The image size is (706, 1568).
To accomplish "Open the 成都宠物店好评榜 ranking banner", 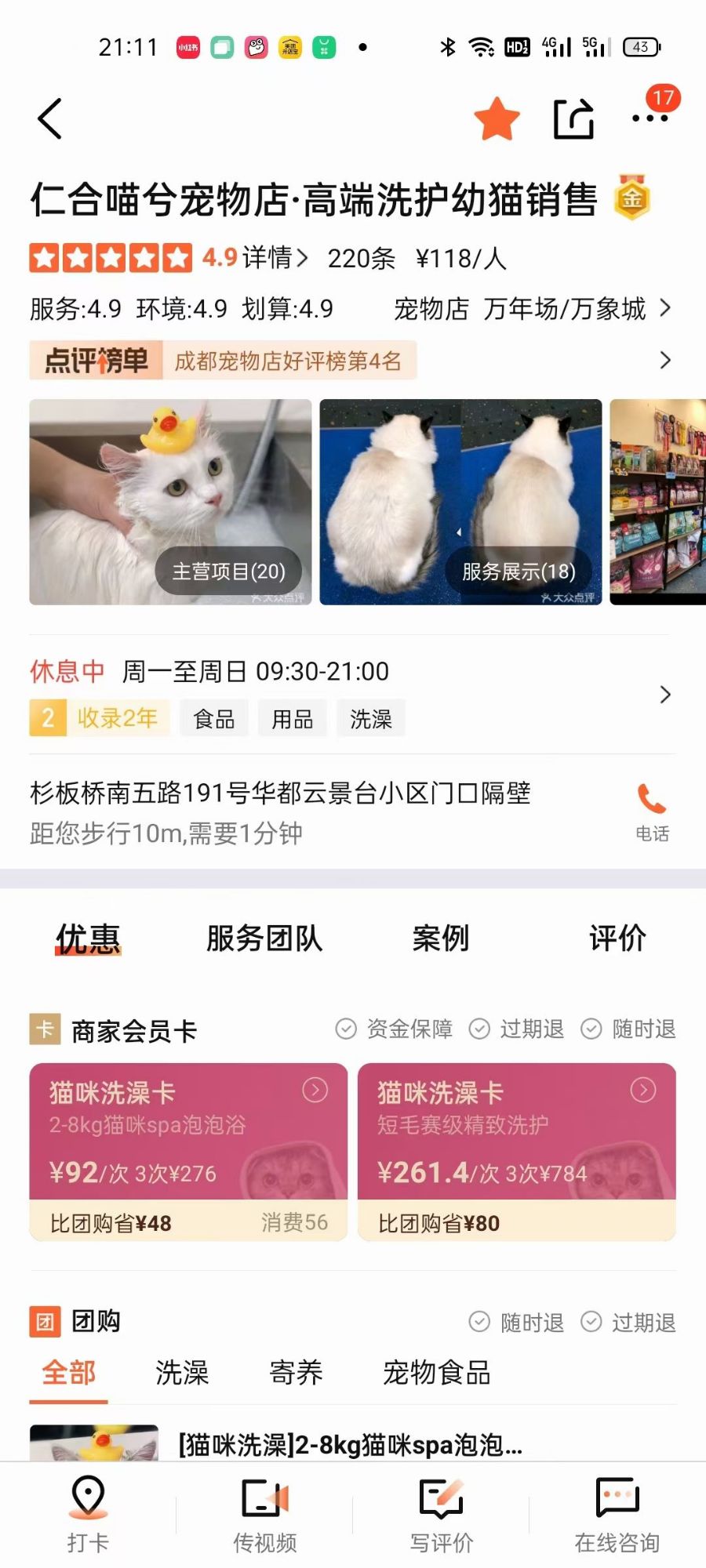I will pyautogui.click(x=351, y=361).
